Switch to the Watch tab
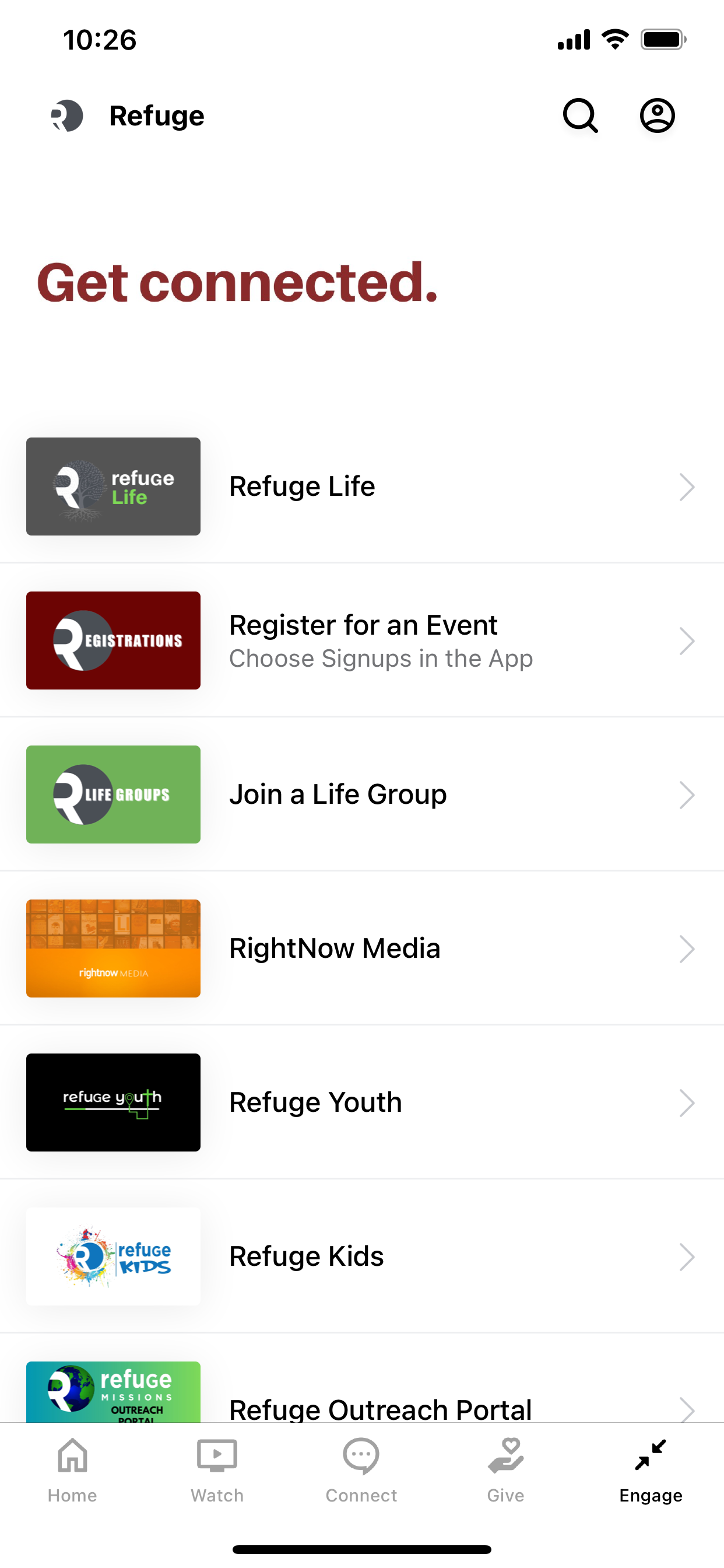 [217, 1470]
